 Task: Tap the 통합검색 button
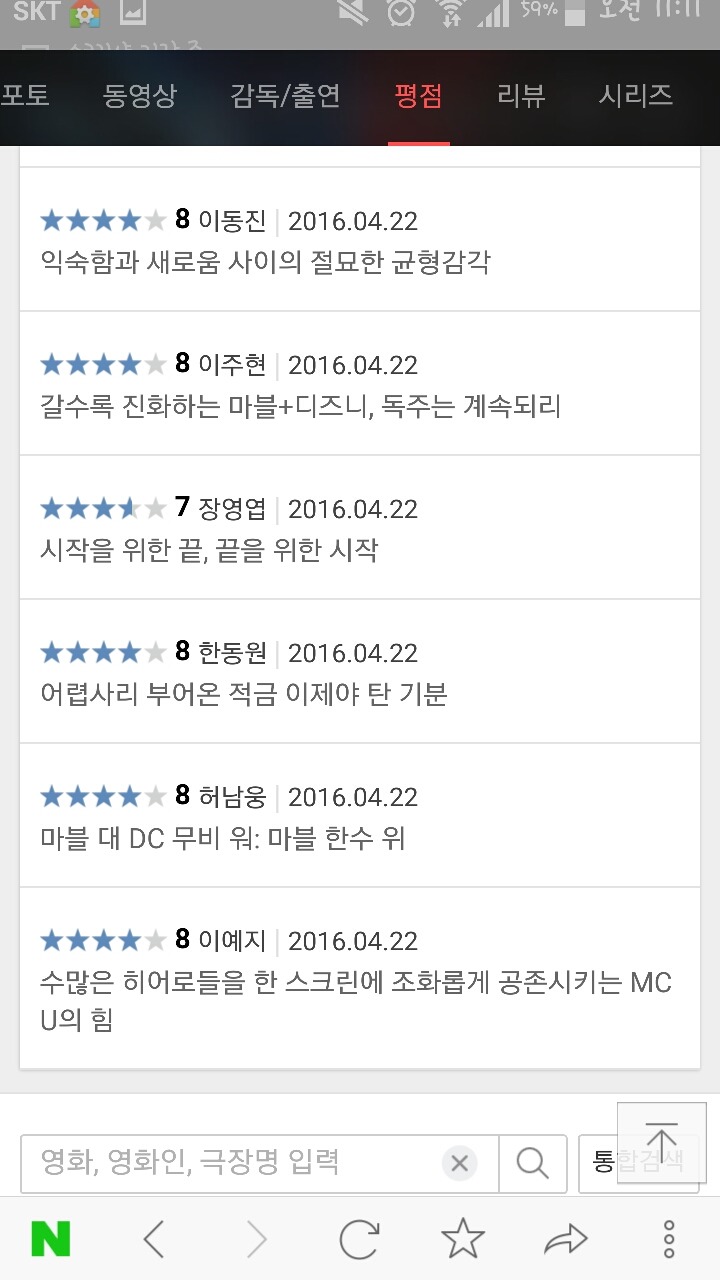[641, 1163]
